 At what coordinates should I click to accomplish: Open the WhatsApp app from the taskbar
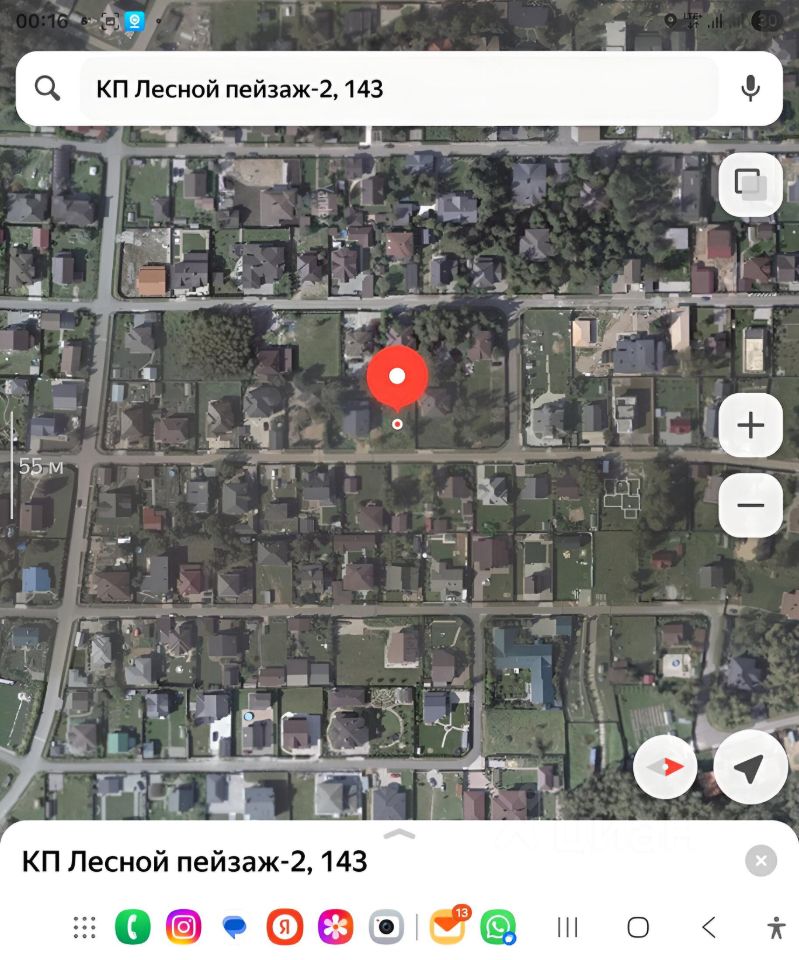(x=497, y=927)
